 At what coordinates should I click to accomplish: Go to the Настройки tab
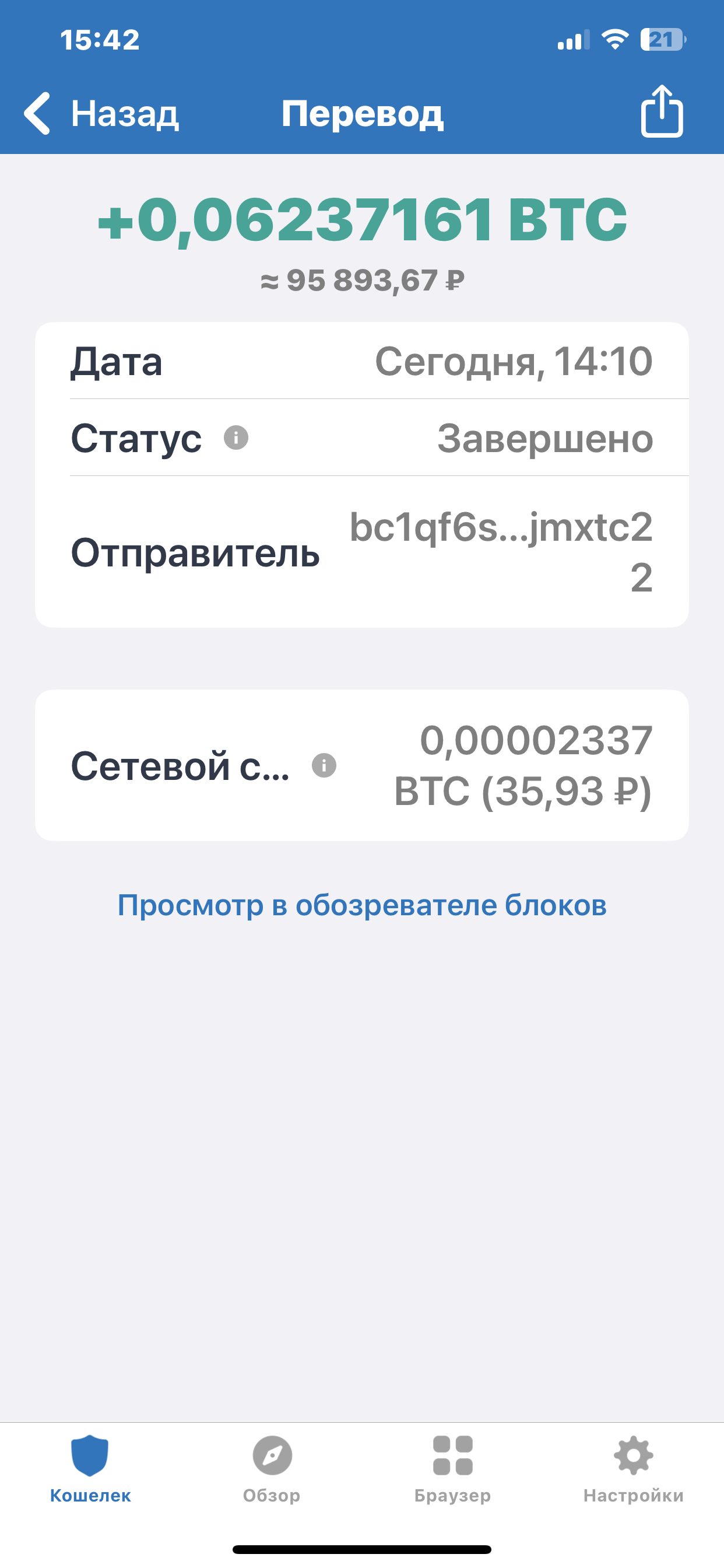[633, 1469]
